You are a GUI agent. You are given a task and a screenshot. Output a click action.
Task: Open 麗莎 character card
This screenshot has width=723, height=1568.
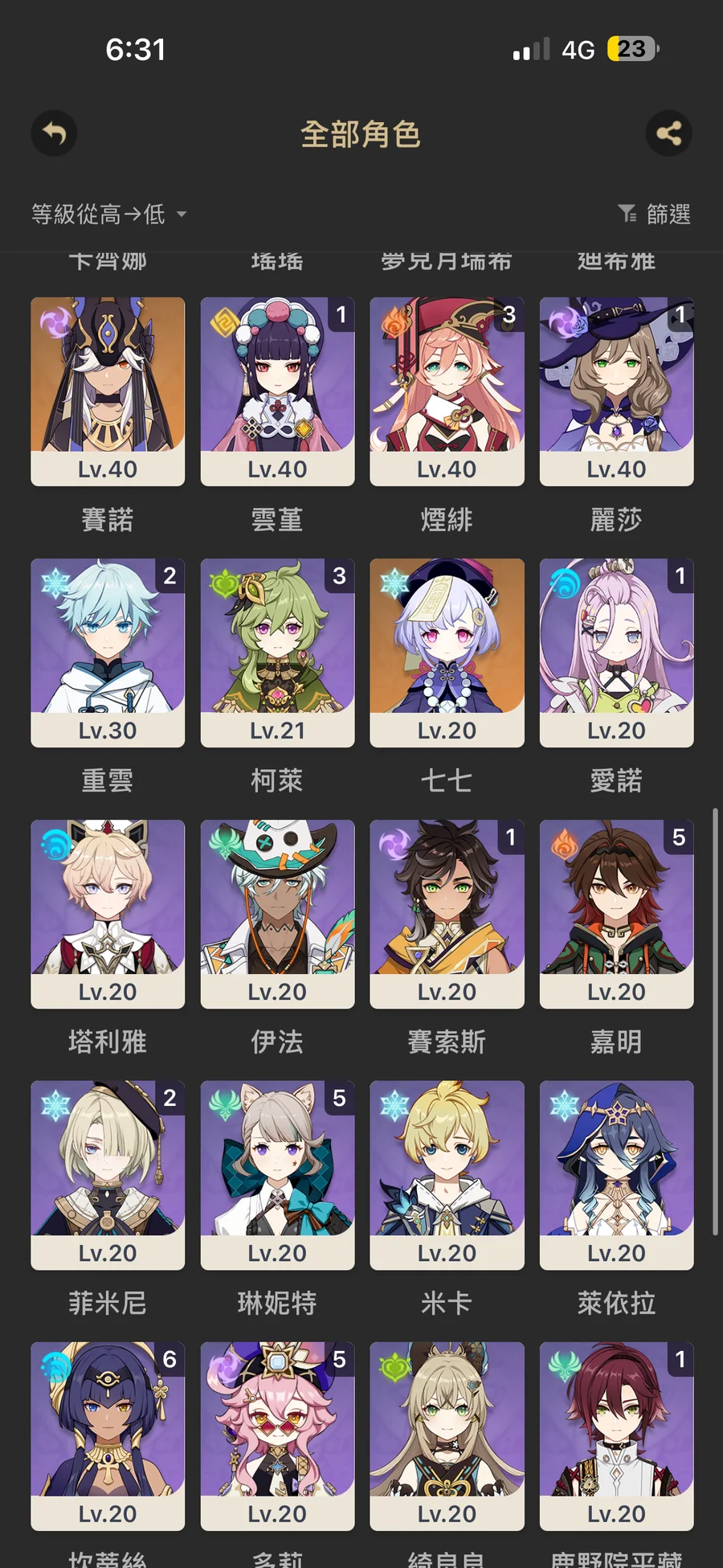tap(616, 391)
